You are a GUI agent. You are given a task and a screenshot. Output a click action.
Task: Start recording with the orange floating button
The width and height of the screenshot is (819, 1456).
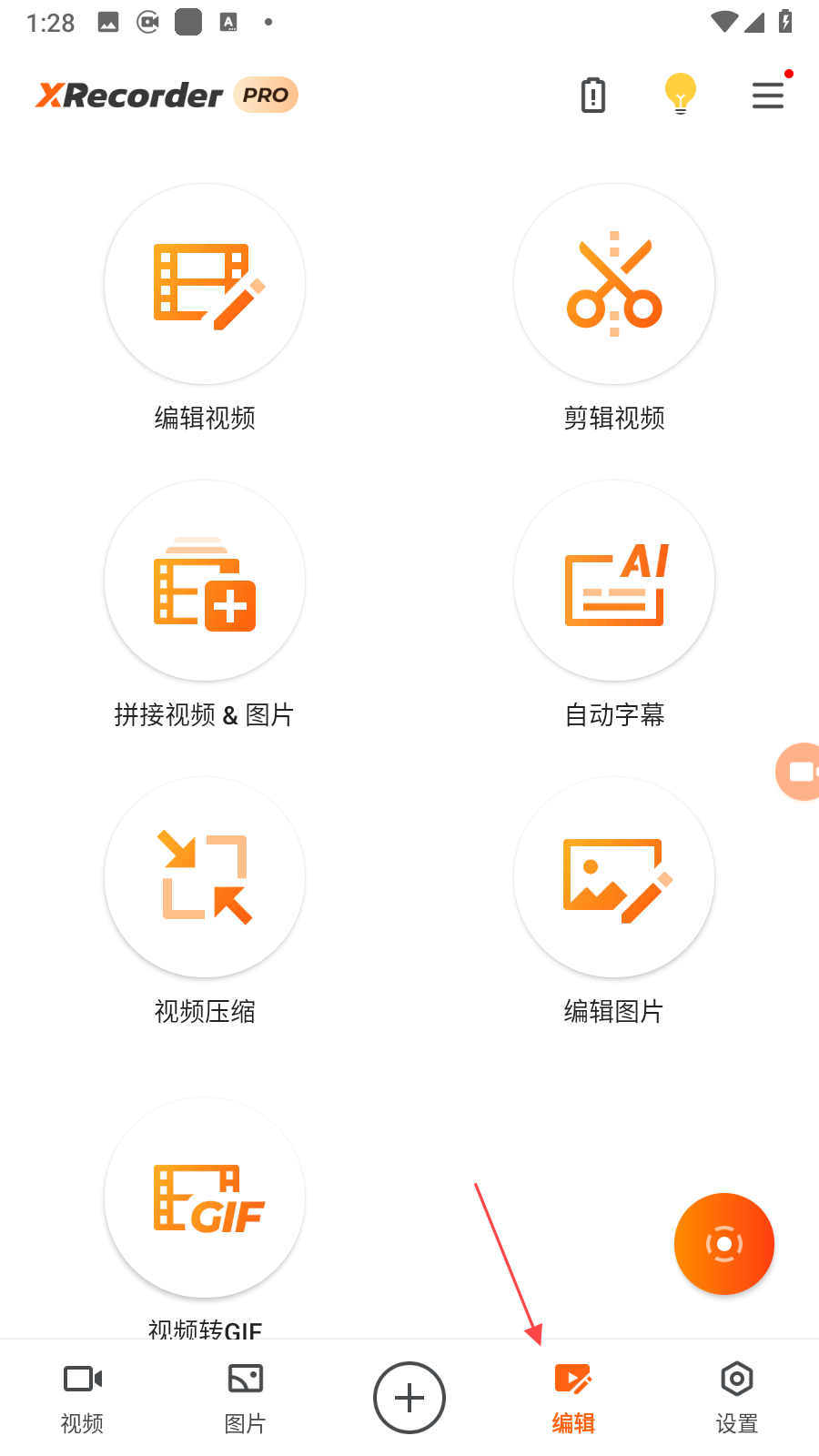(x=724, y=1244)
